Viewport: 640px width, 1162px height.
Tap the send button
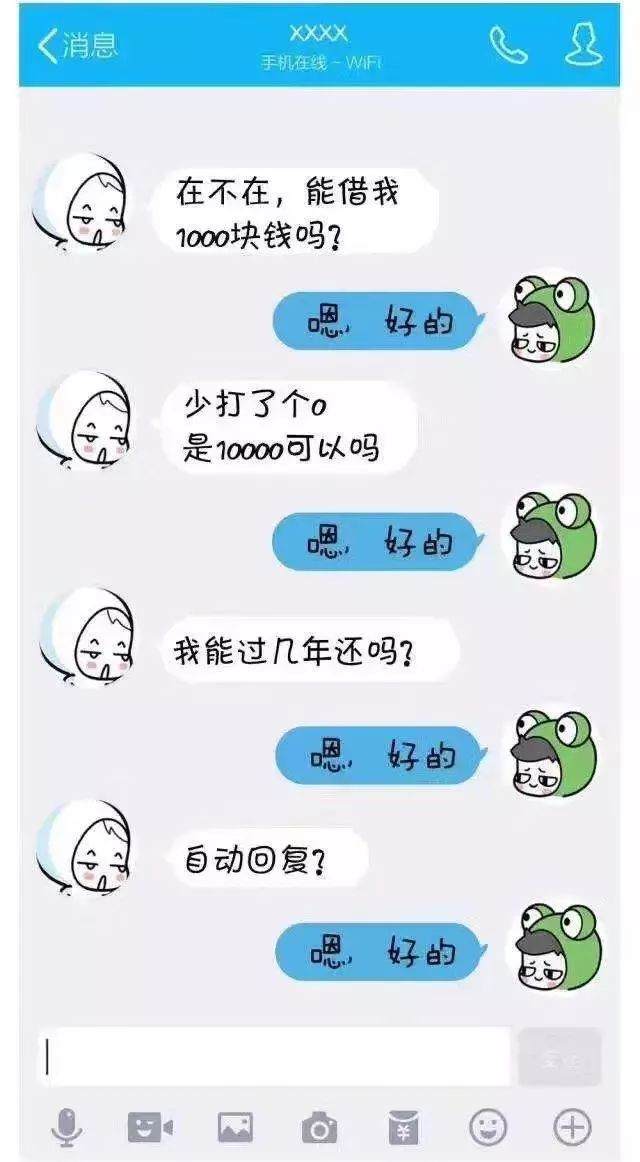[x=559, y=1057]
